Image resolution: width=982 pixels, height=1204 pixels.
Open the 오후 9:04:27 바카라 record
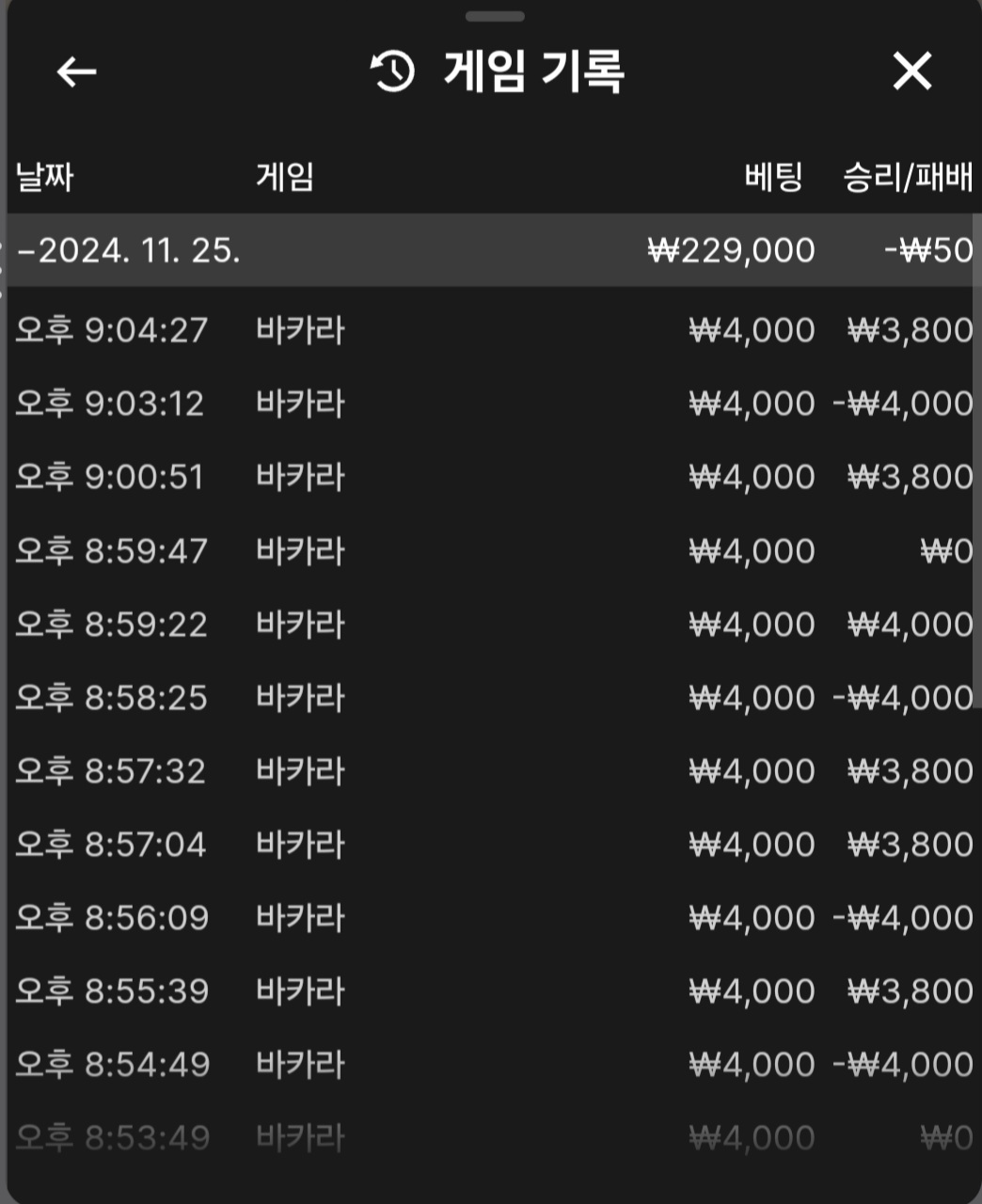pyautogui.click(x=491, y=330)
